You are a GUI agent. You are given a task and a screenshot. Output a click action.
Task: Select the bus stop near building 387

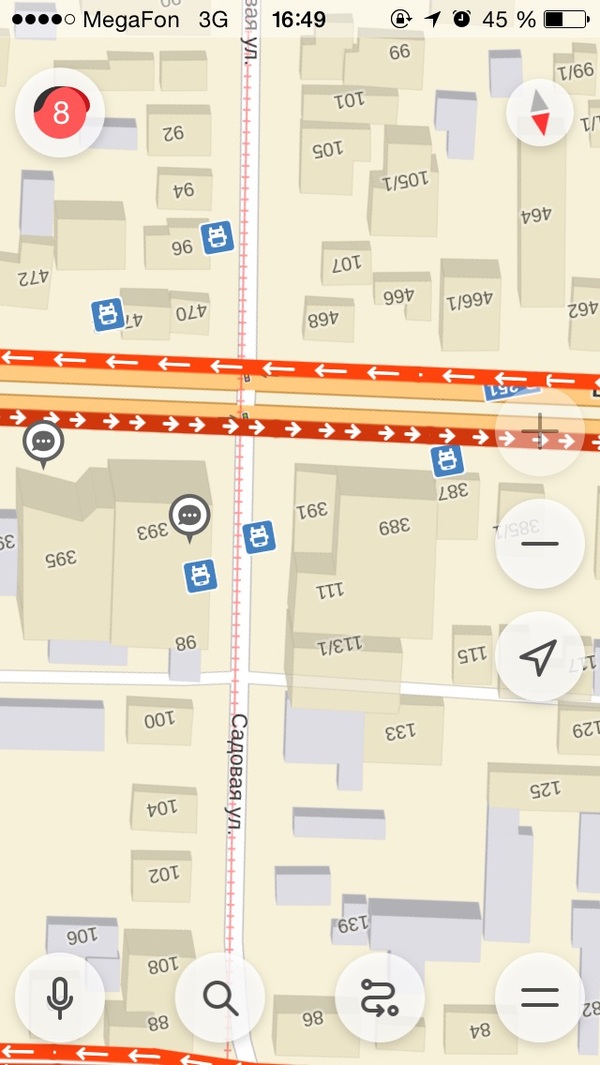[447, 461]
